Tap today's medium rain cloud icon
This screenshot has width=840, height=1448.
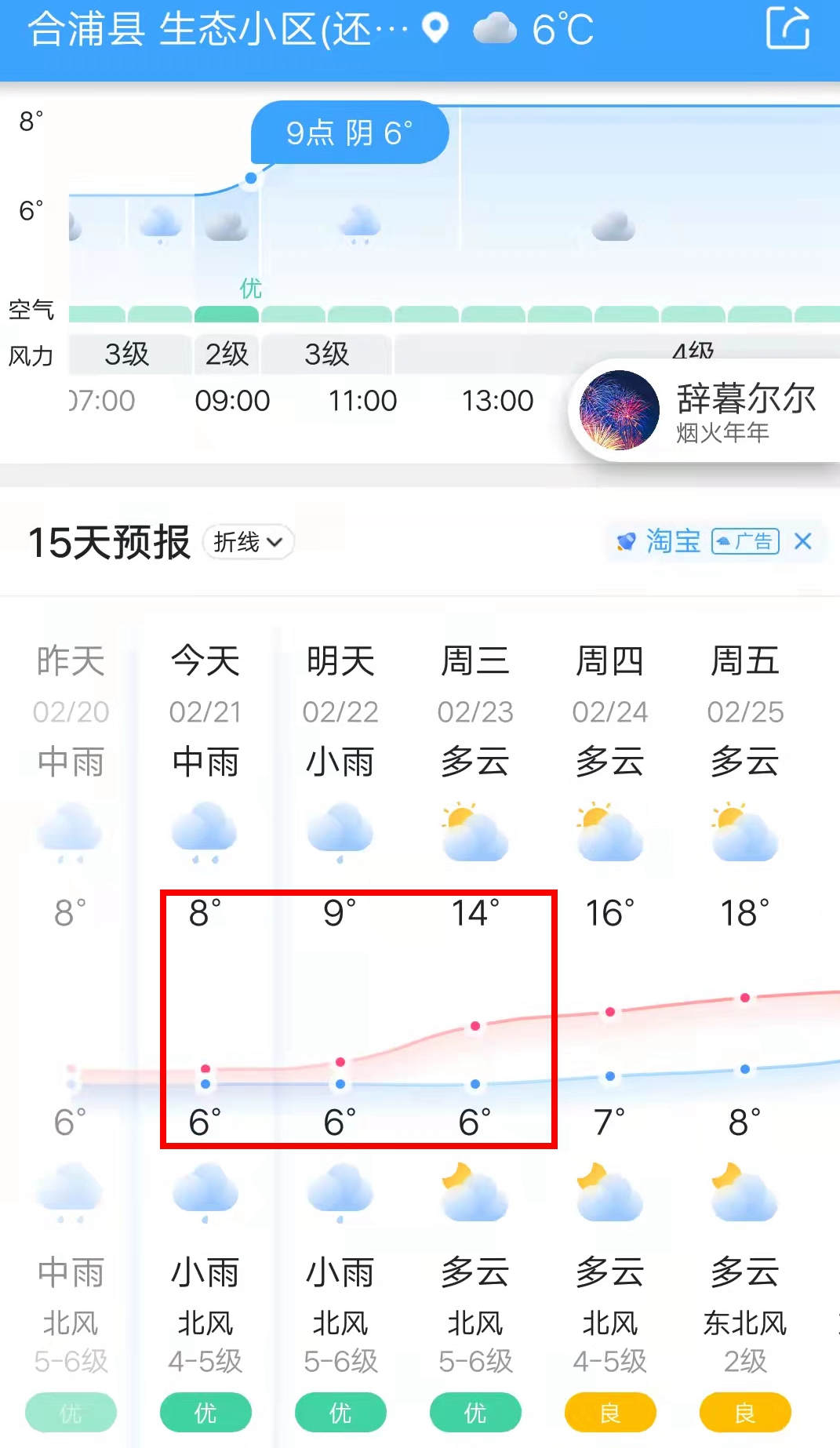pos(205,831)
